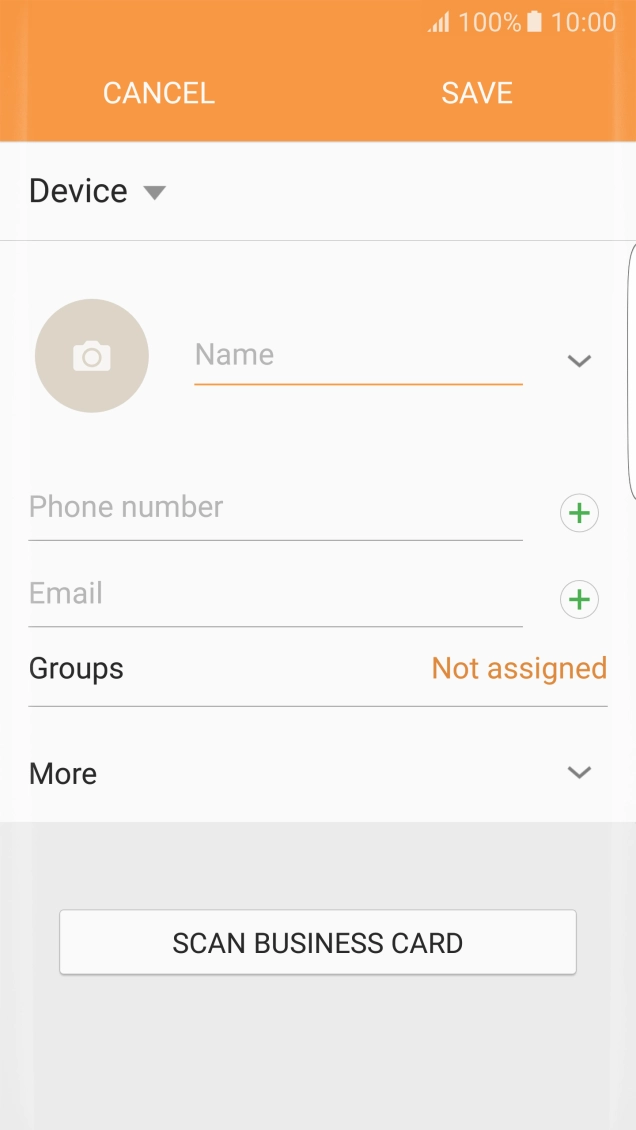Scan a business card
Screen dimensions: 636x1130
click(x=318, y=942)
